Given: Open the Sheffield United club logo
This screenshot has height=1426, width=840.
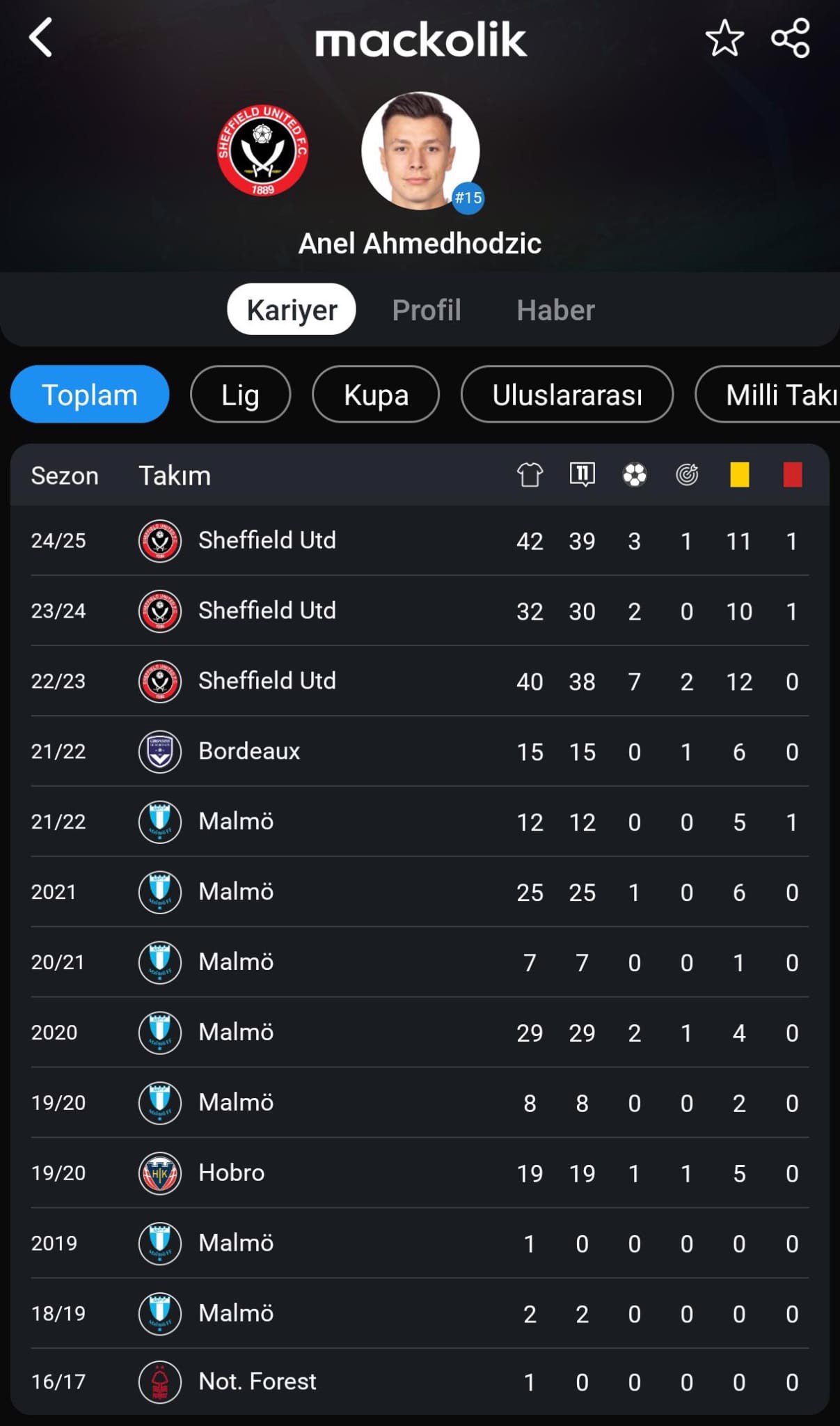Looking at the screenshot, I should 262,150.
